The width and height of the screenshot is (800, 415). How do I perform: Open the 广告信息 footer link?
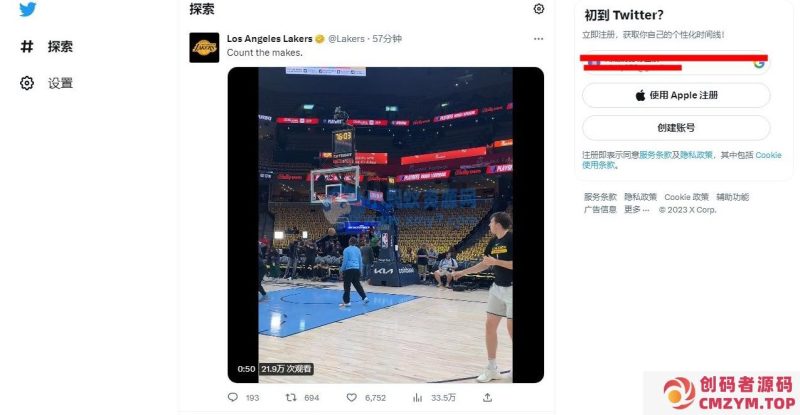(600, 210)
